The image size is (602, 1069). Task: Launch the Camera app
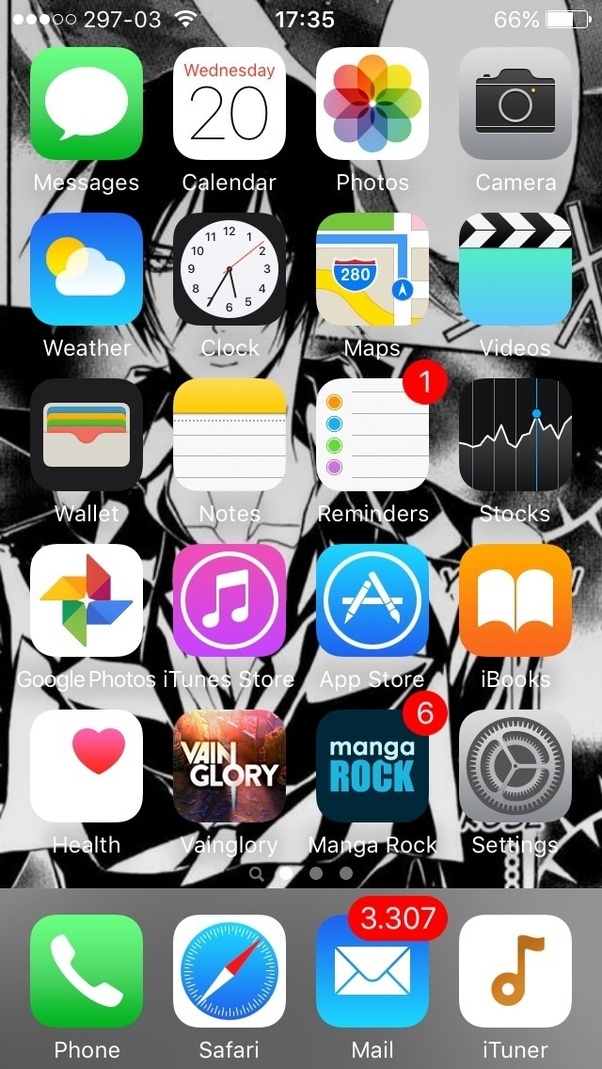[515, 104]
